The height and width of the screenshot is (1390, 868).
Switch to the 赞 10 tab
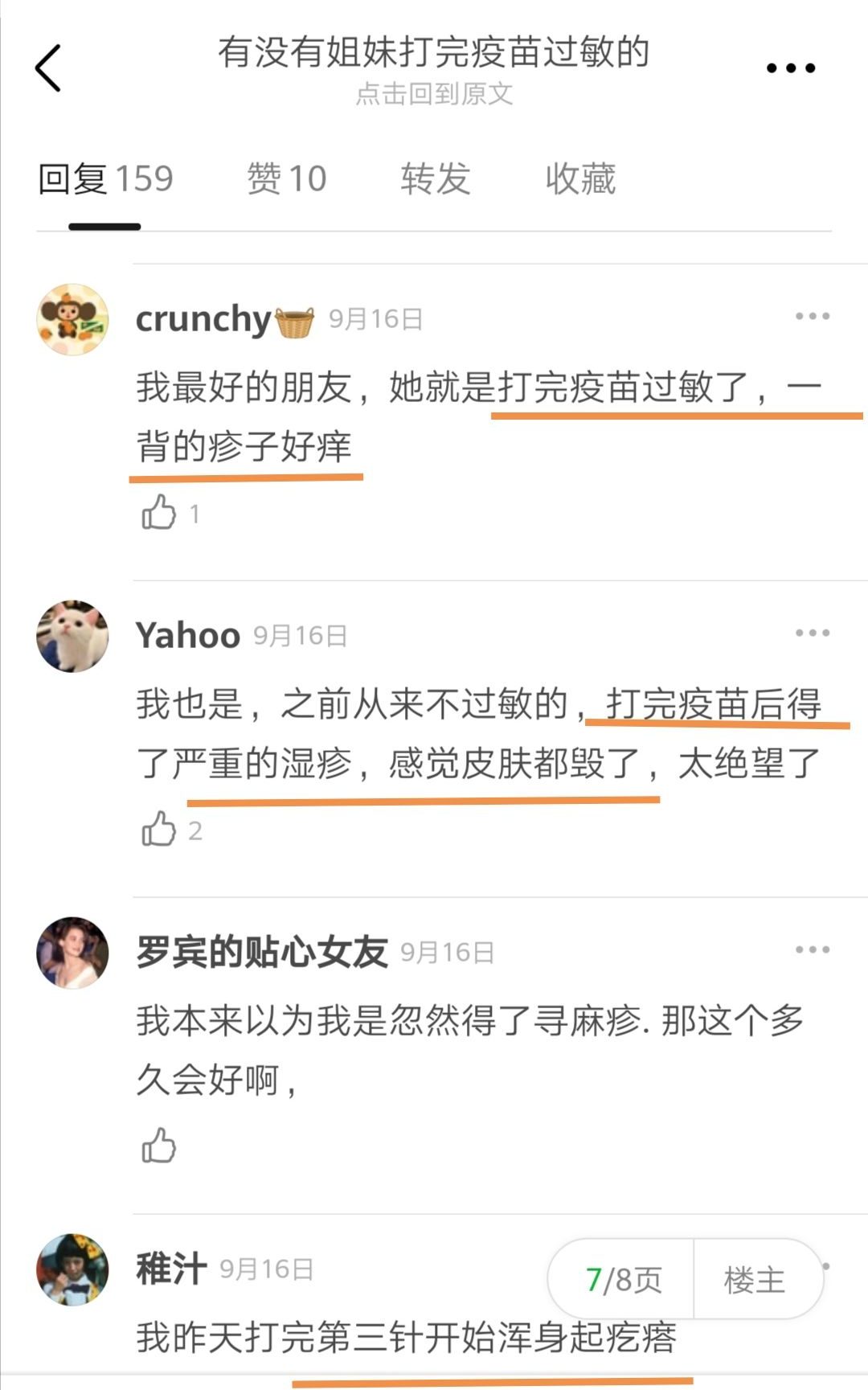tap(286, 178)
